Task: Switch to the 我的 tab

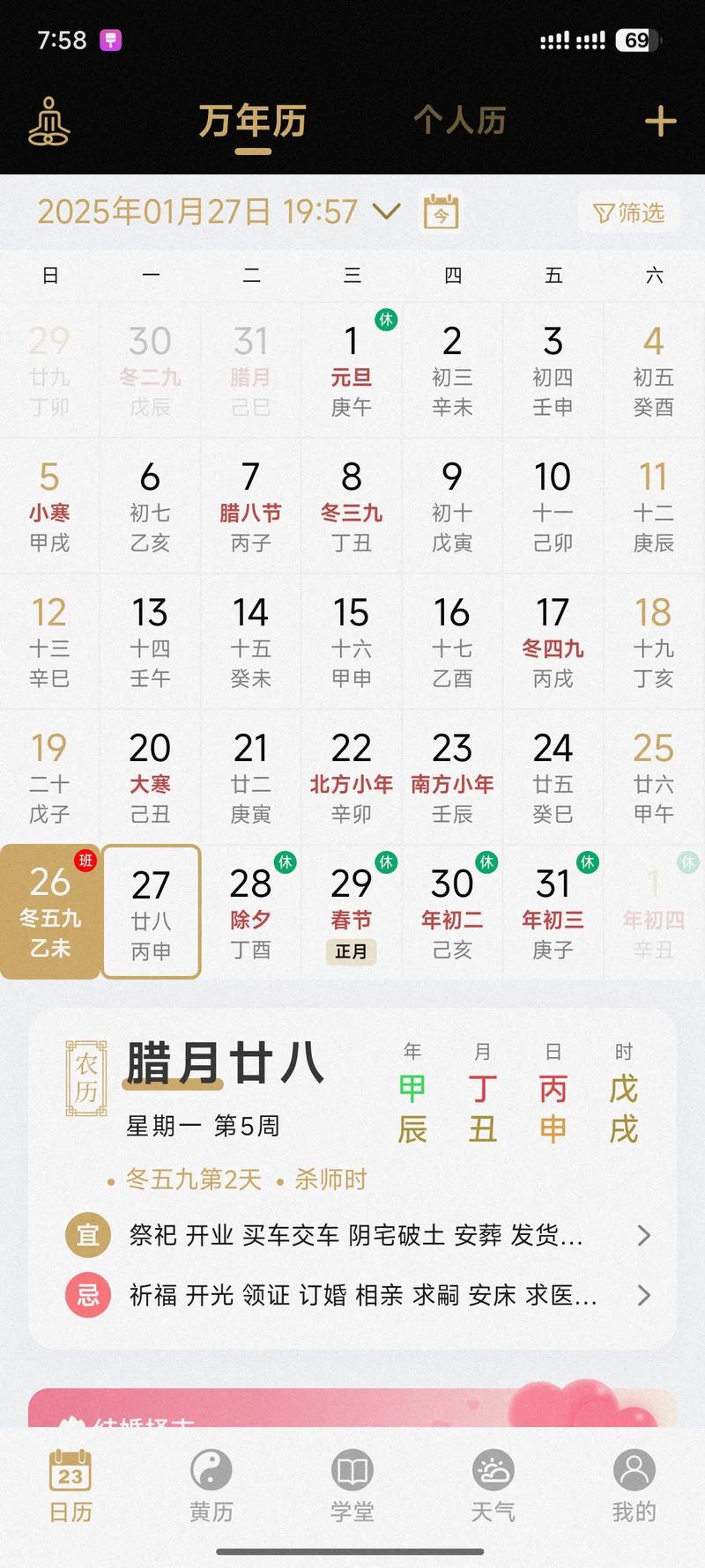Action: pyautogui.click(x=634, y=1485)
